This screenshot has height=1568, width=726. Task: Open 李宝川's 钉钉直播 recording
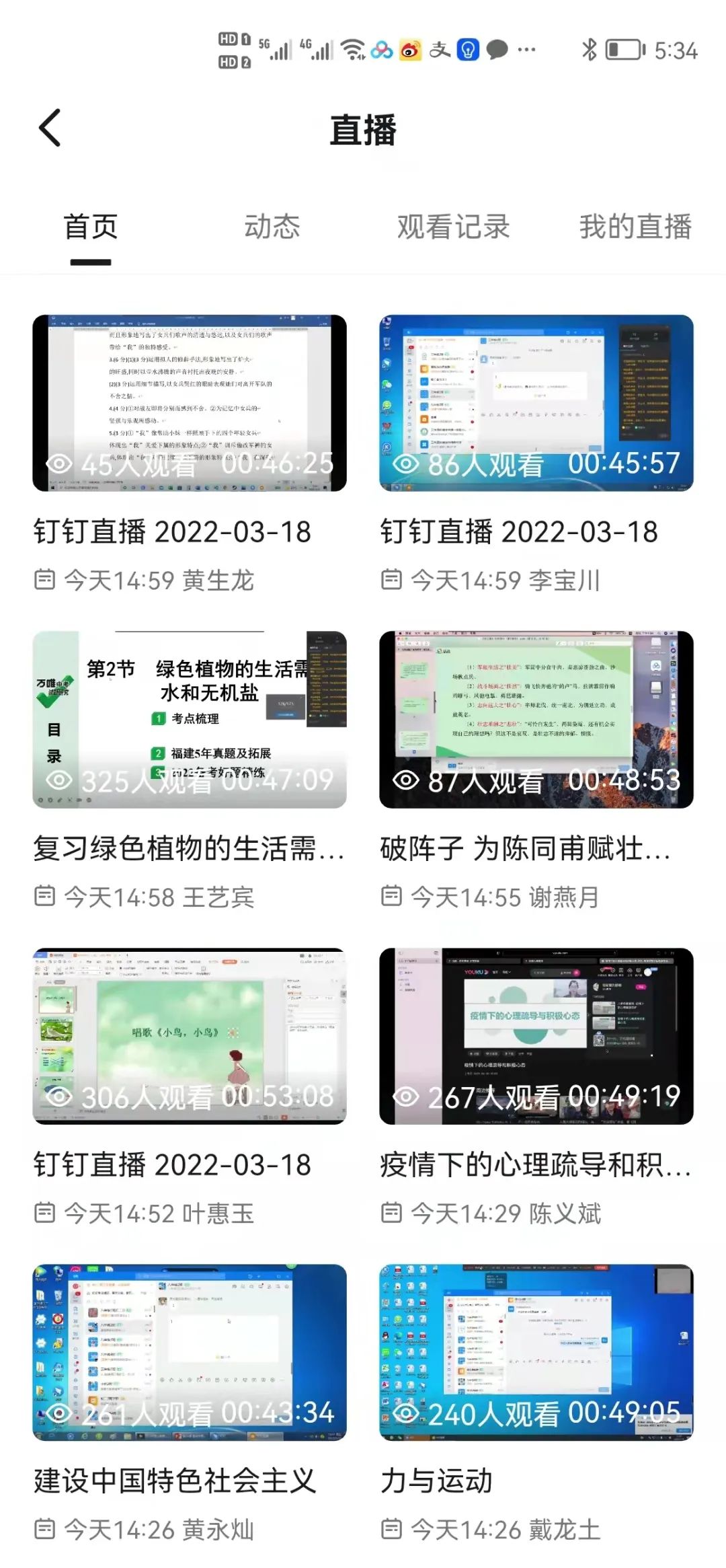[x=536, y=403]
